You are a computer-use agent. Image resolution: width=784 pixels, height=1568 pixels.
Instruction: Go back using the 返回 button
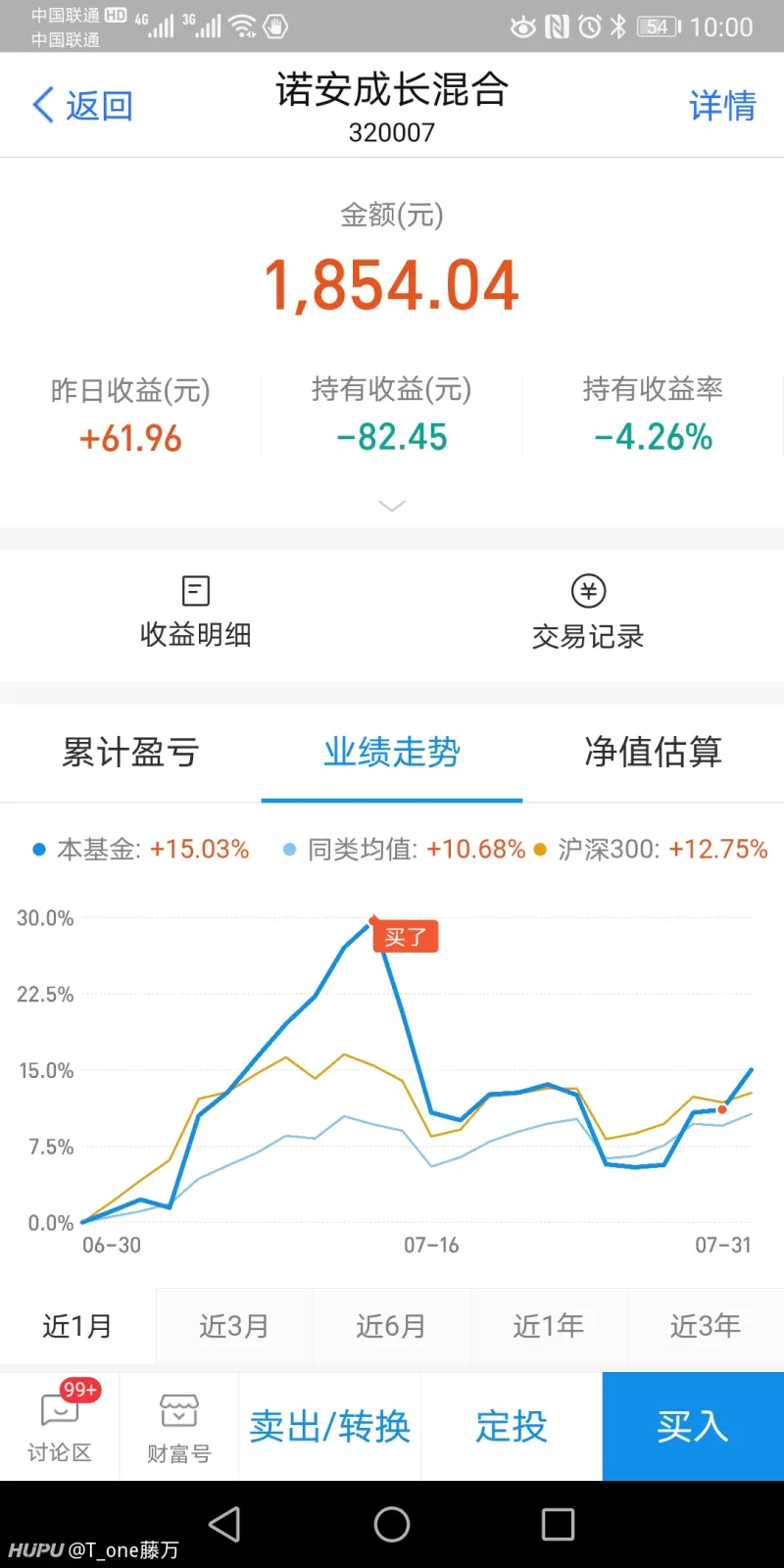(x=82, y=105)
